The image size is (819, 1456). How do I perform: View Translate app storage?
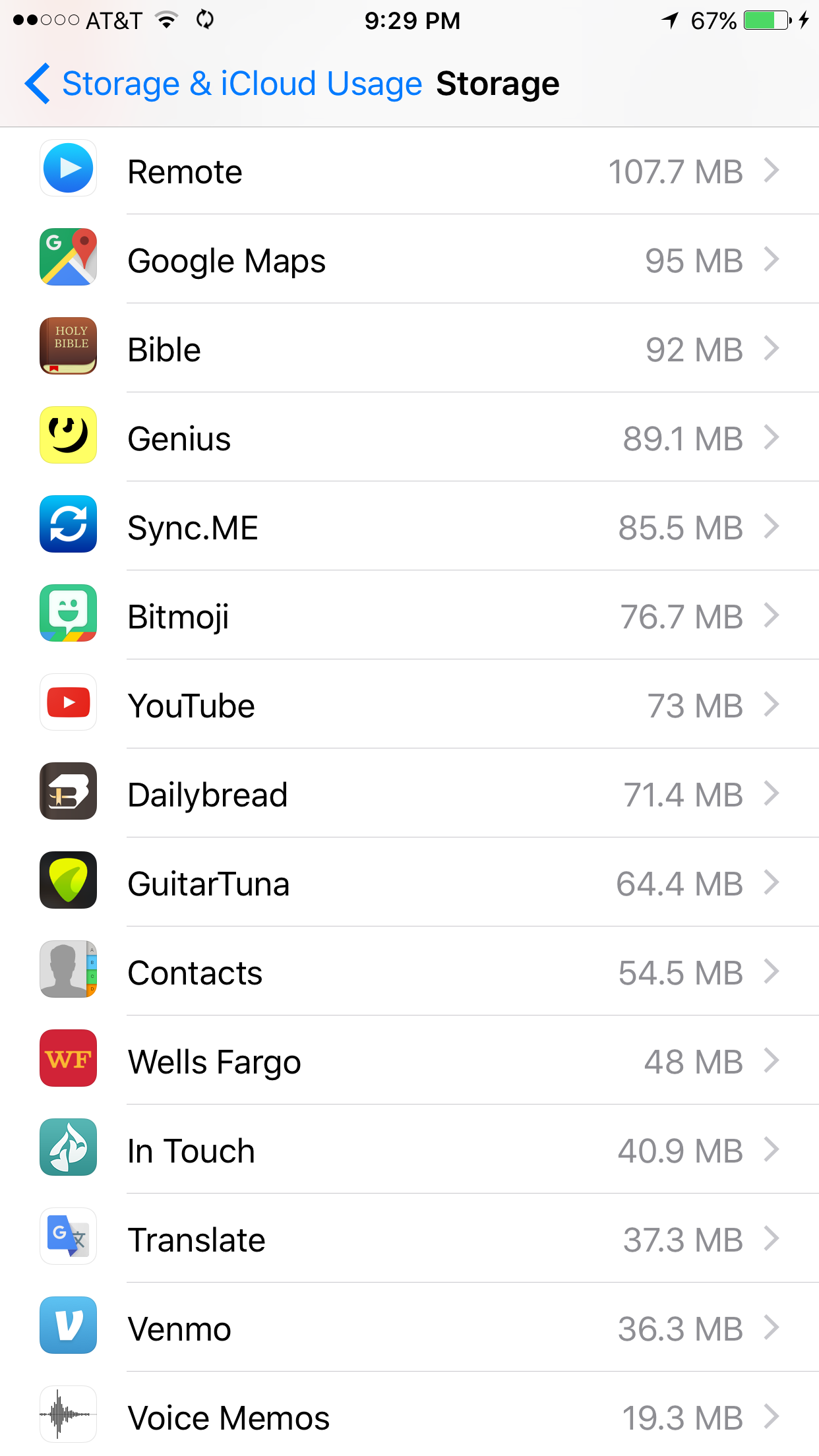409,1240
